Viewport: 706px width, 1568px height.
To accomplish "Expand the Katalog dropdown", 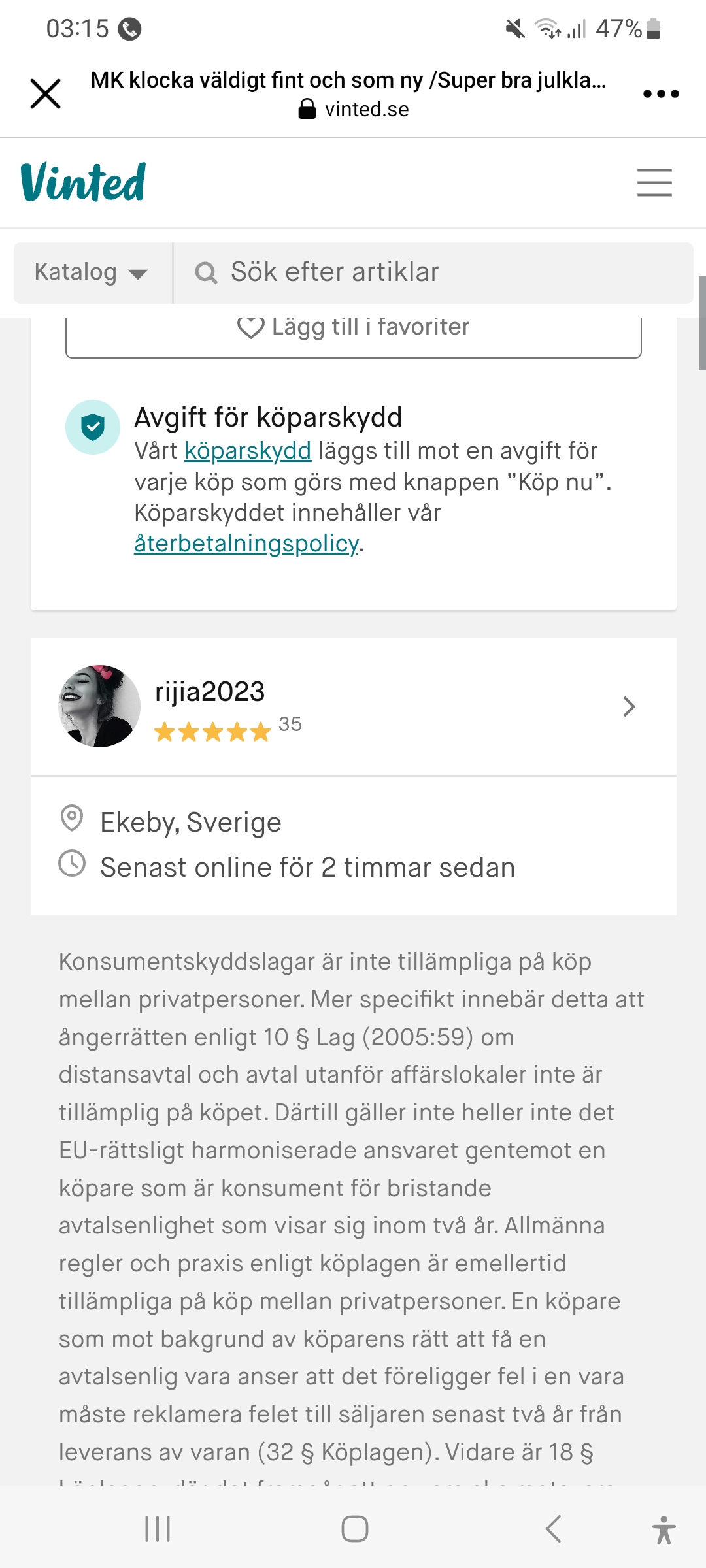I will point(92,272).
